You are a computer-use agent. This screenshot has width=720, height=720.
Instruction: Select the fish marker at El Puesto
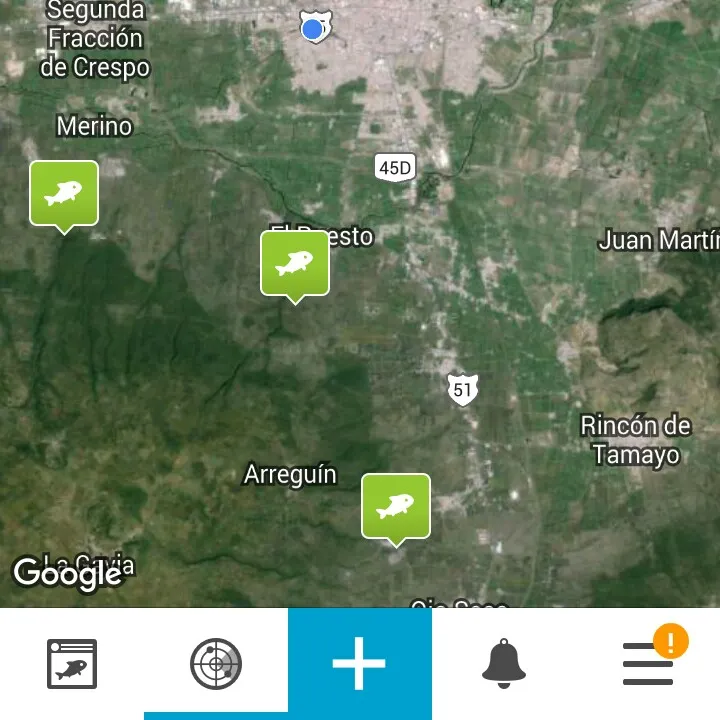click(294, 264)
